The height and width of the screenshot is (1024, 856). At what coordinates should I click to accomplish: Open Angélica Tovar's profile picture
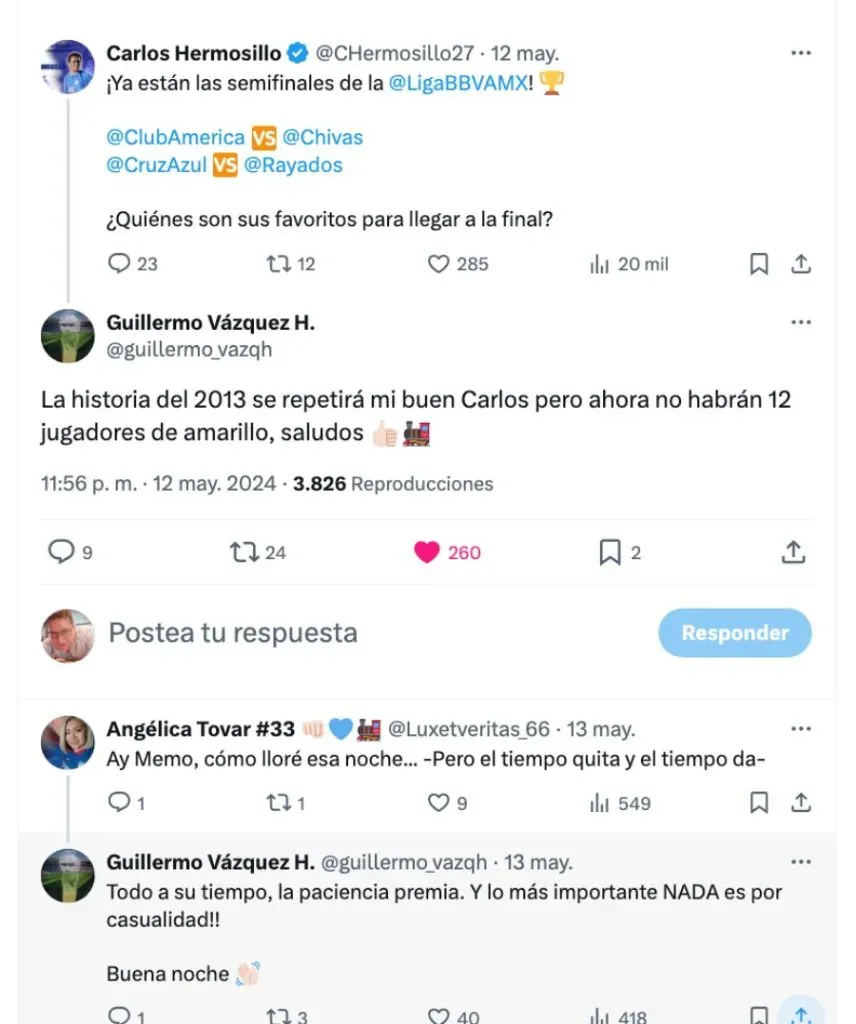(x=68, y=741)
